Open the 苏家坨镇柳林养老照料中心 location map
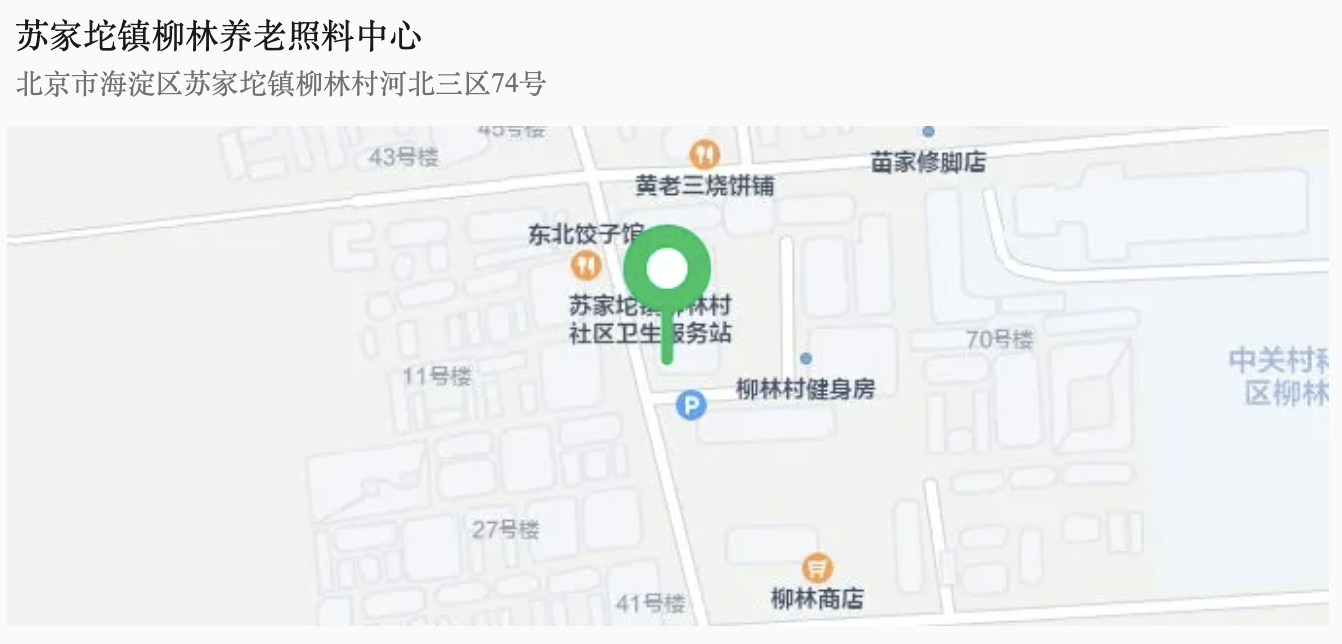This screenshot has height=644, width=1342. pyautogui.click(x=668, y=375)
